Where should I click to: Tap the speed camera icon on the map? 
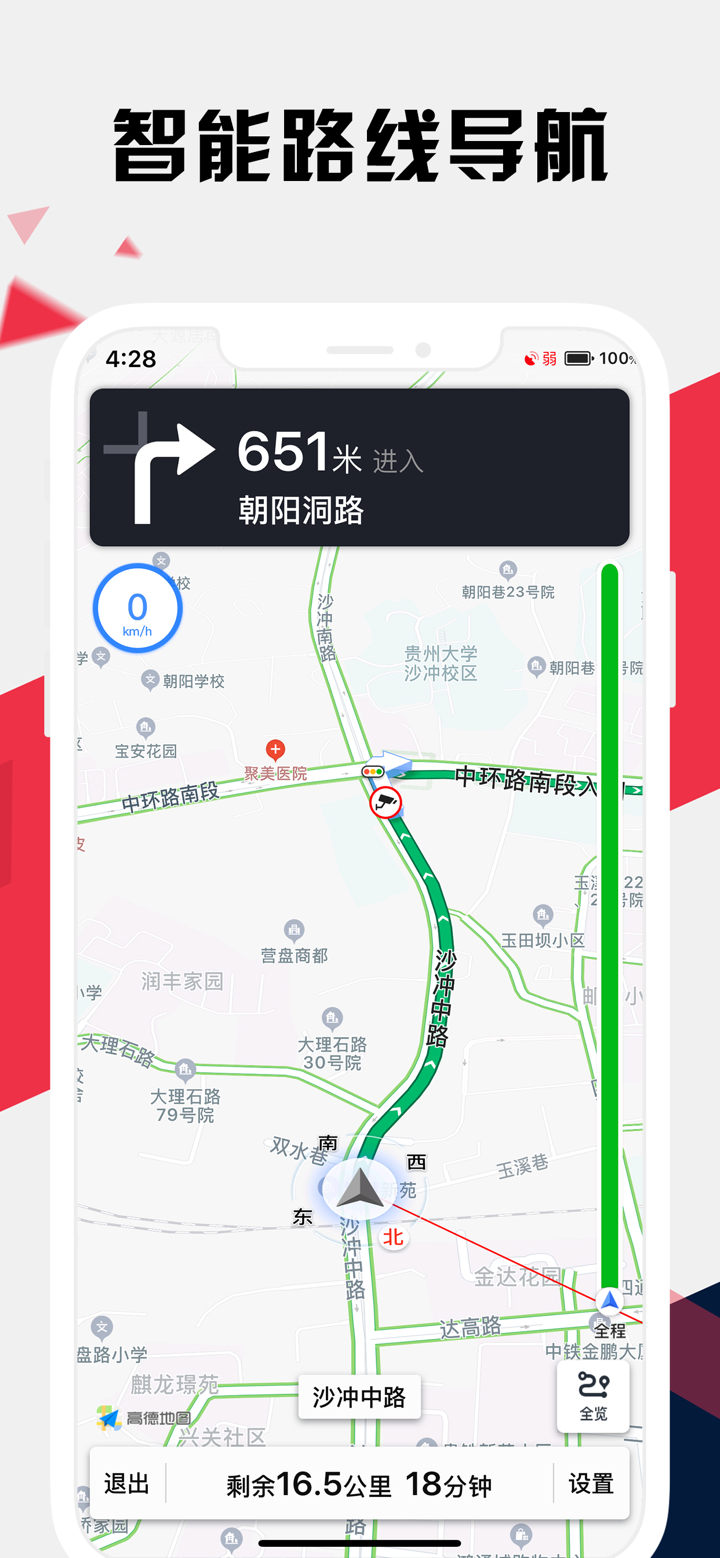coord(387,803)
